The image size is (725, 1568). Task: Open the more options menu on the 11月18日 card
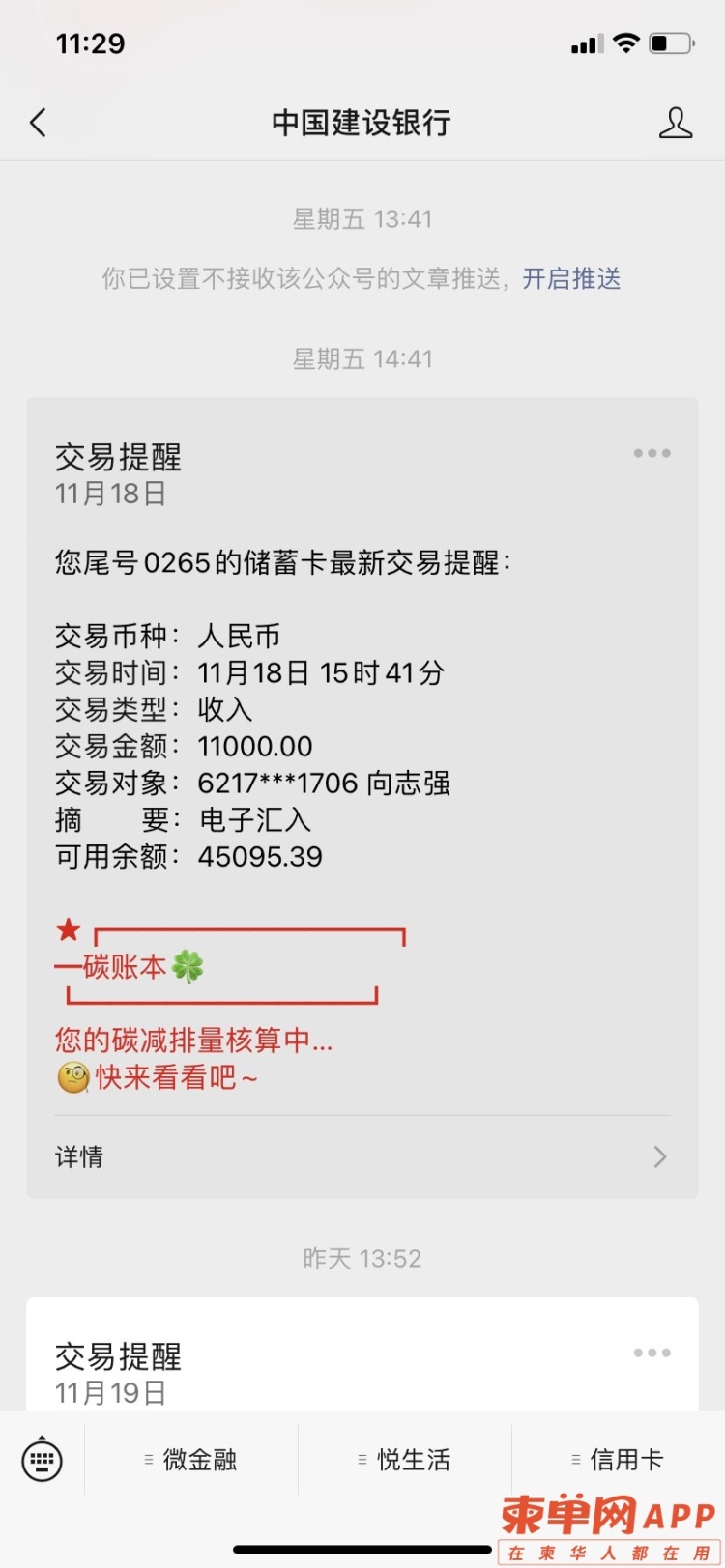coord(652,453)
